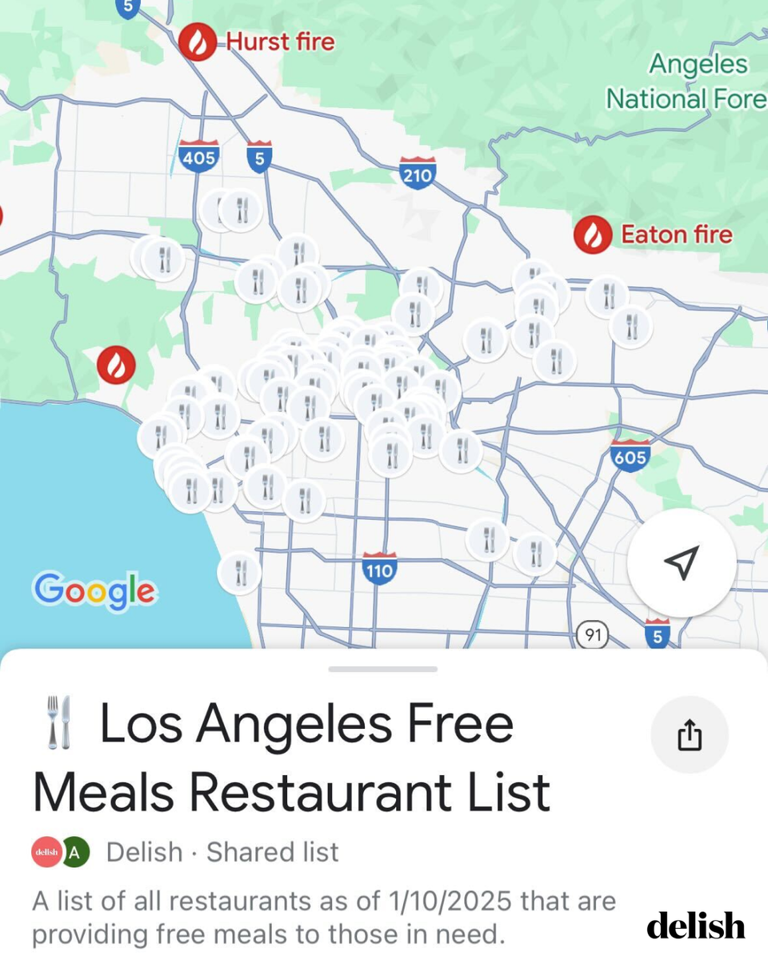Image resolution: width=768 pixels, height=960 pixels.
Task: Open the share menu for the list
Action: pos(689,735)
